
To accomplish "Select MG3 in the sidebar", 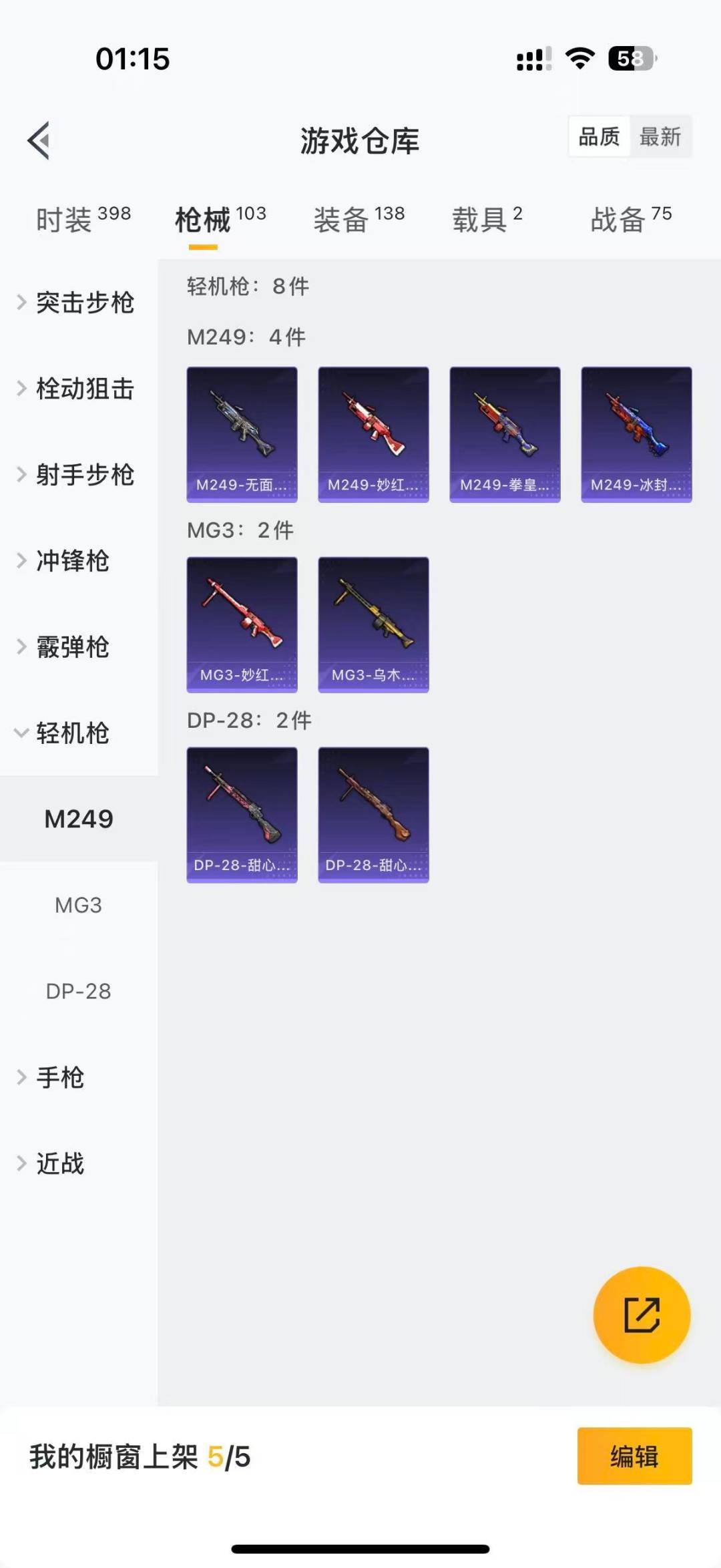I will [79, 906].
